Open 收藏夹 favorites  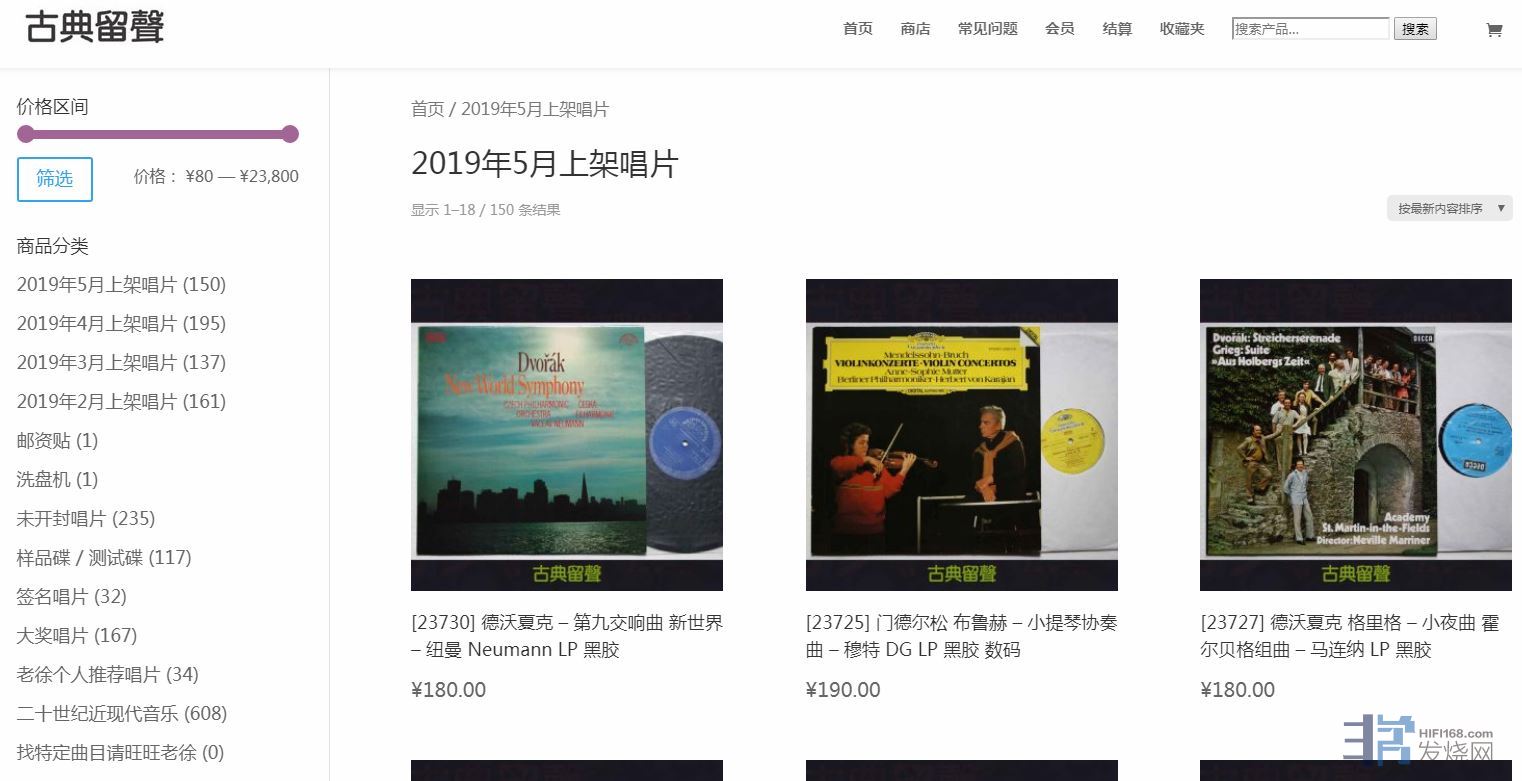1182,29
